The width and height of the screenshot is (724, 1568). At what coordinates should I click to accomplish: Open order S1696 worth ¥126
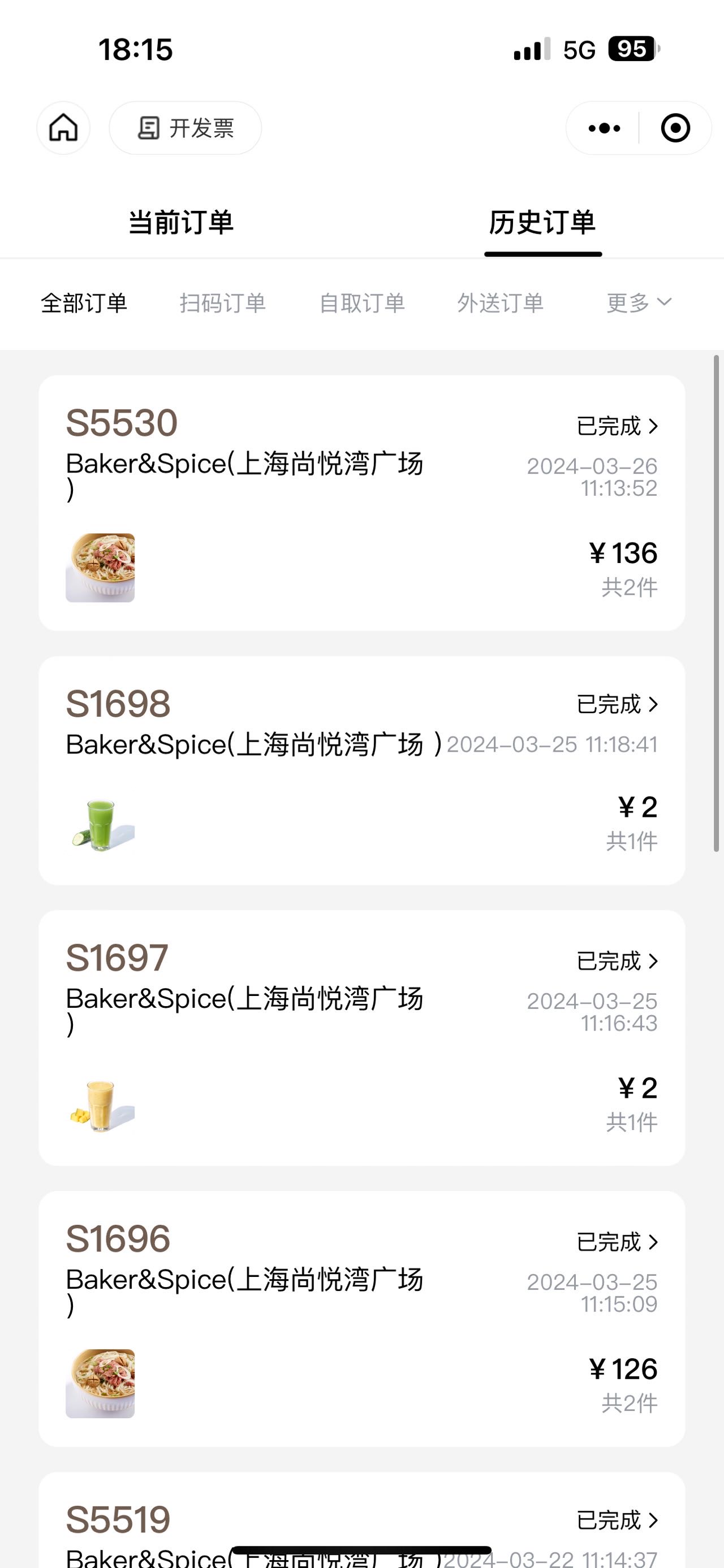pos(361,1319)
